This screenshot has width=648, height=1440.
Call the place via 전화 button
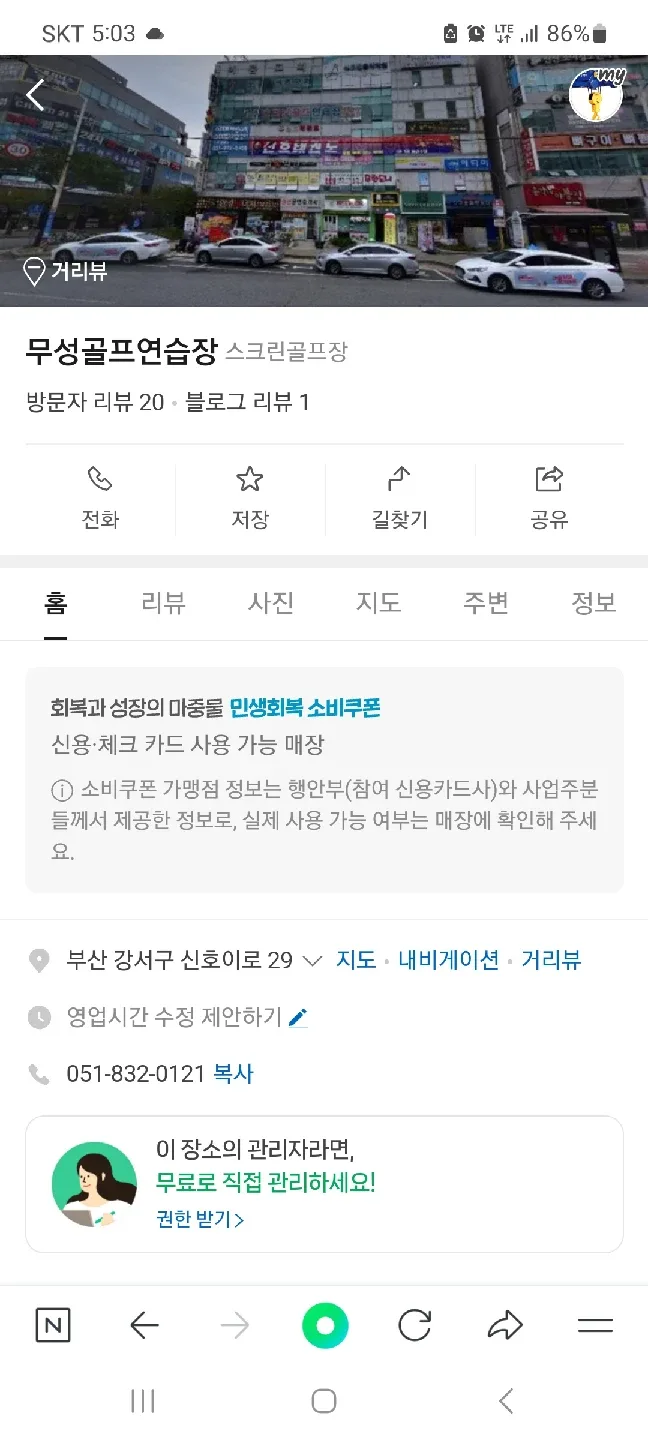[x=100, y=497]
